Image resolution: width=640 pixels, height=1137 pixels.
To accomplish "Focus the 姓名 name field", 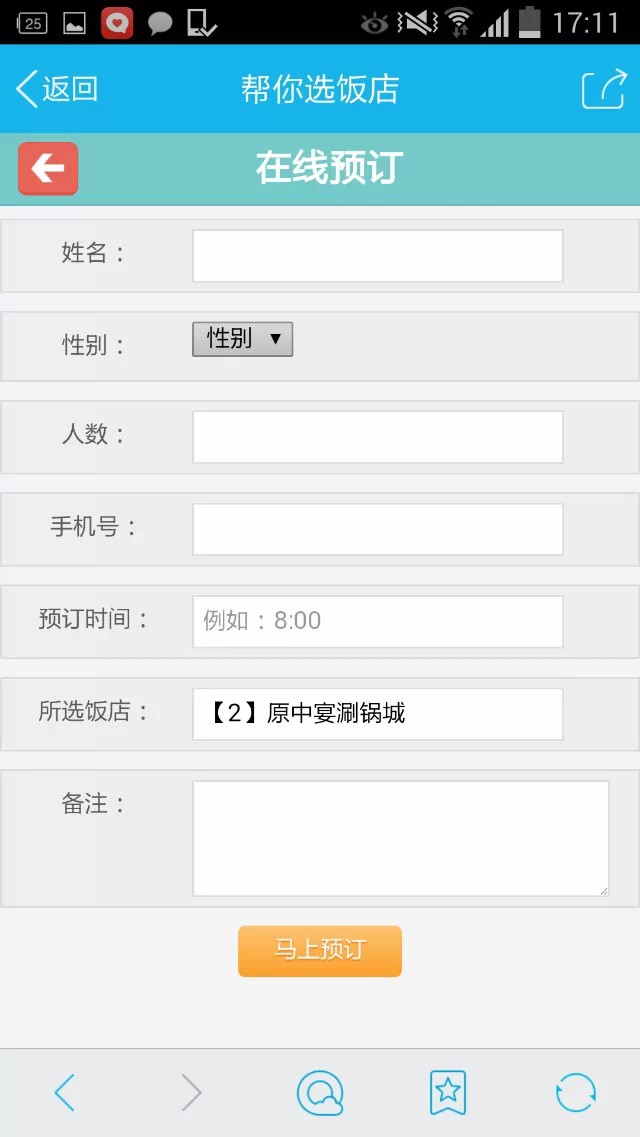I will tap(377, 256).
